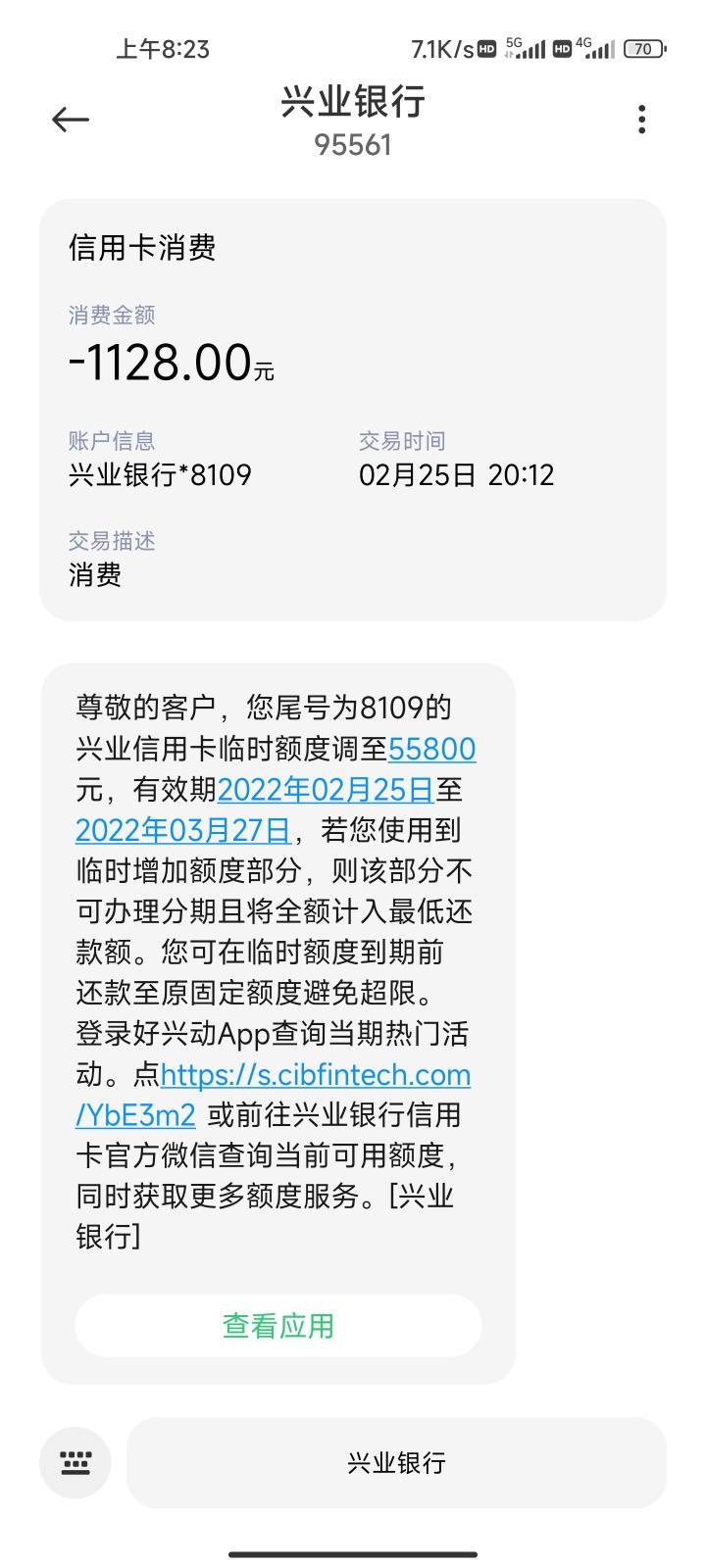The height and width of the screenshot is (1568, 706).
Task: Open the s.cibfintech.com link
Action: pyautogui.click(x=274, y=1095)
